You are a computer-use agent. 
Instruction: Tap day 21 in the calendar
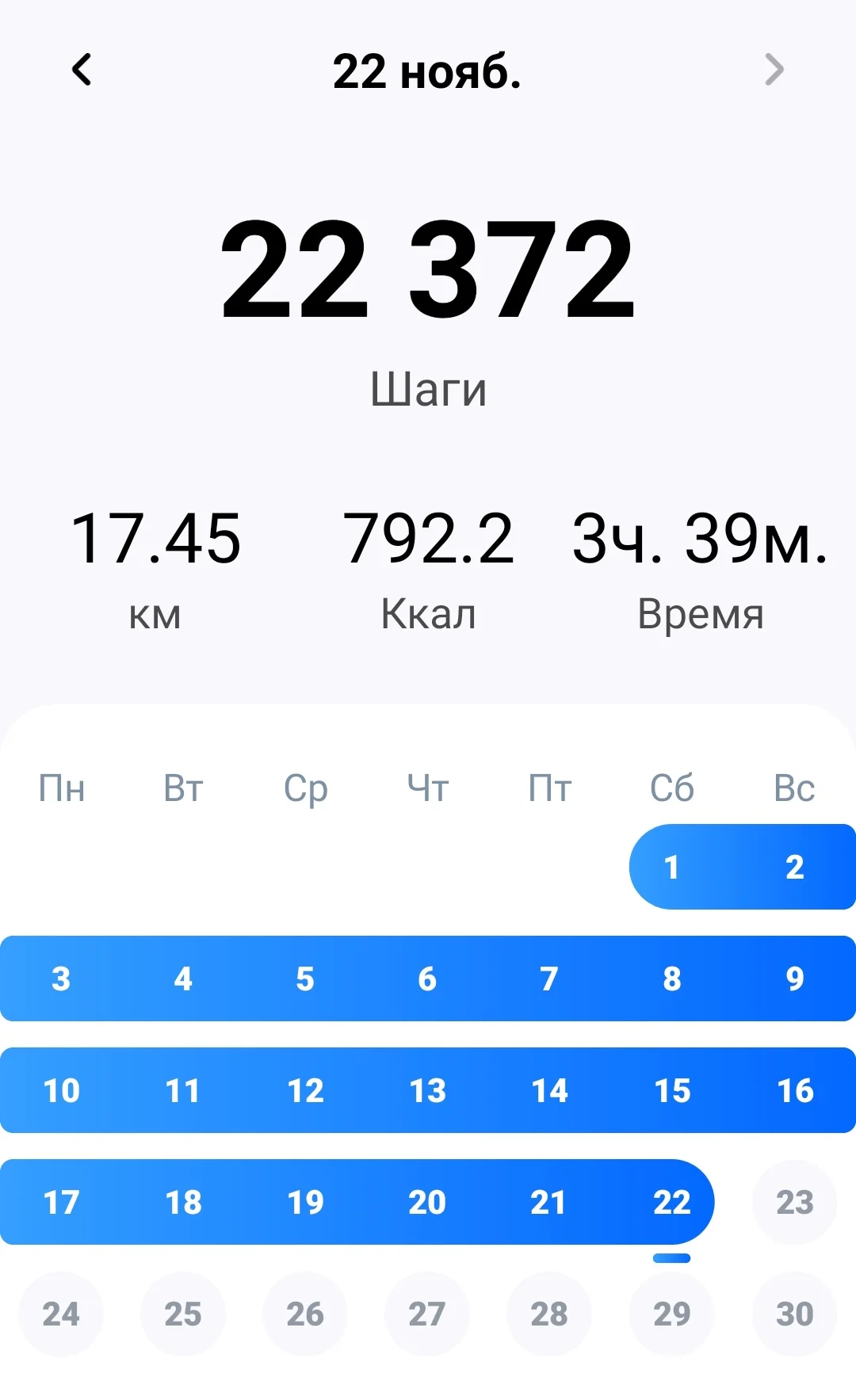coord(549,1202)
